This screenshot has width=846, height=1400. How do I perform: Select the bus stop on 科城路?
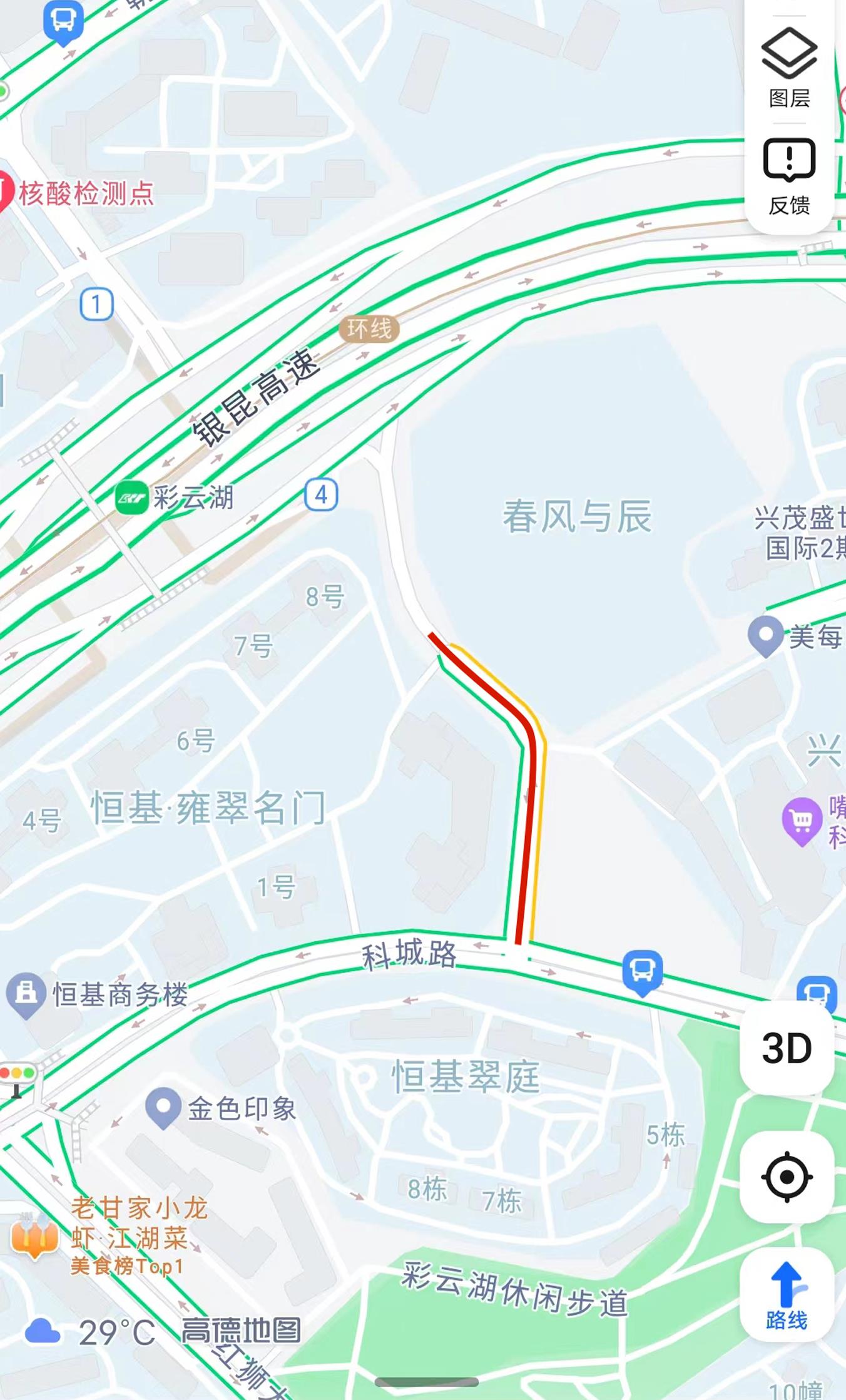click(x=642, y=971)
